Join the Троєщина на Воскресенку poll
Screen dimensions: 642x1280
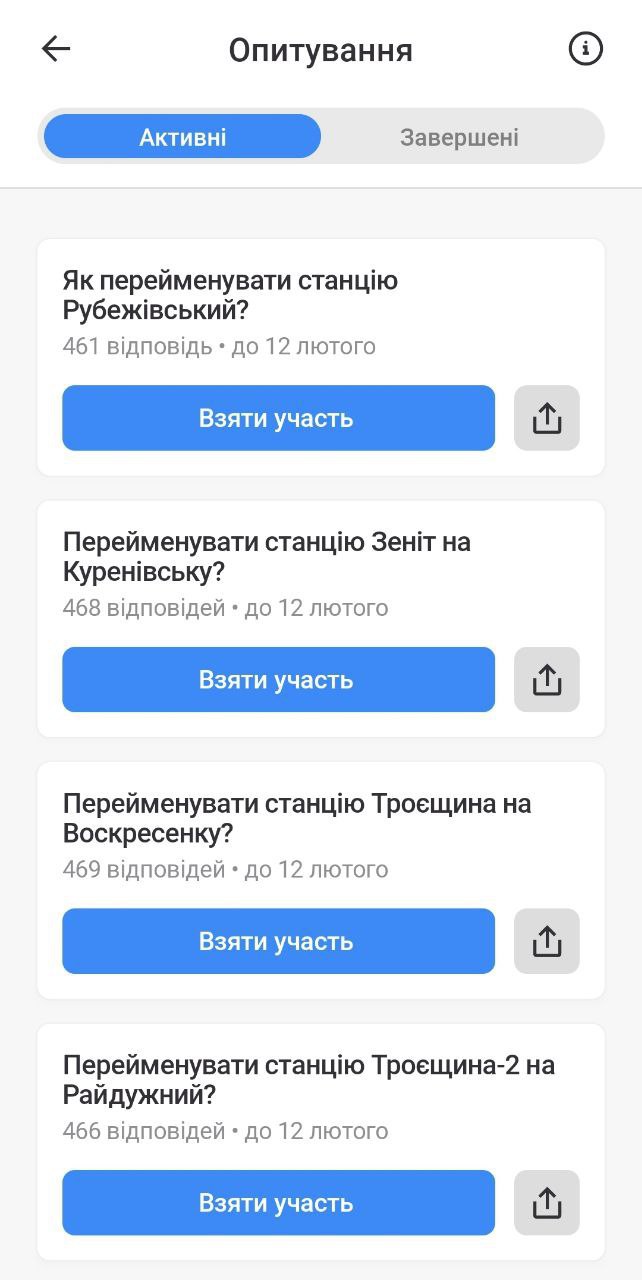point(278,941)
